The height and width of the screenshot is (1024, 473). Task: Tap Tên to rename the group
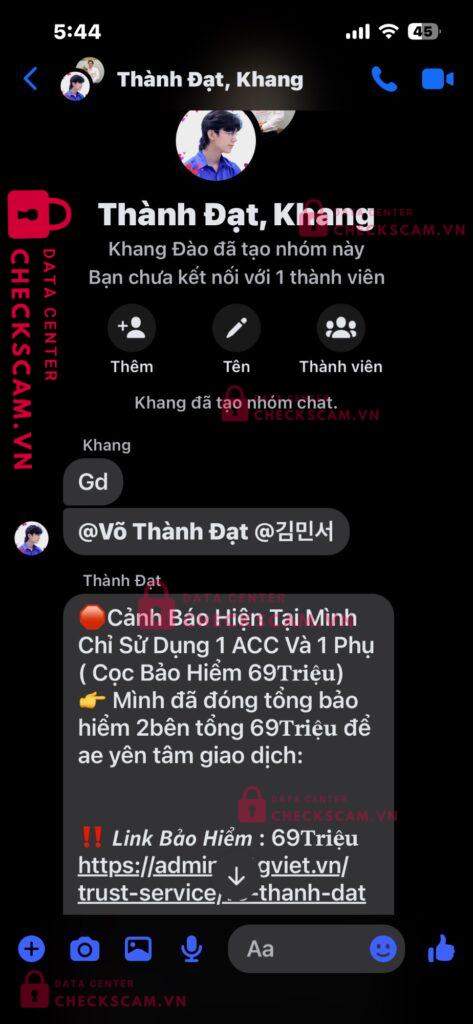(236, 340)
